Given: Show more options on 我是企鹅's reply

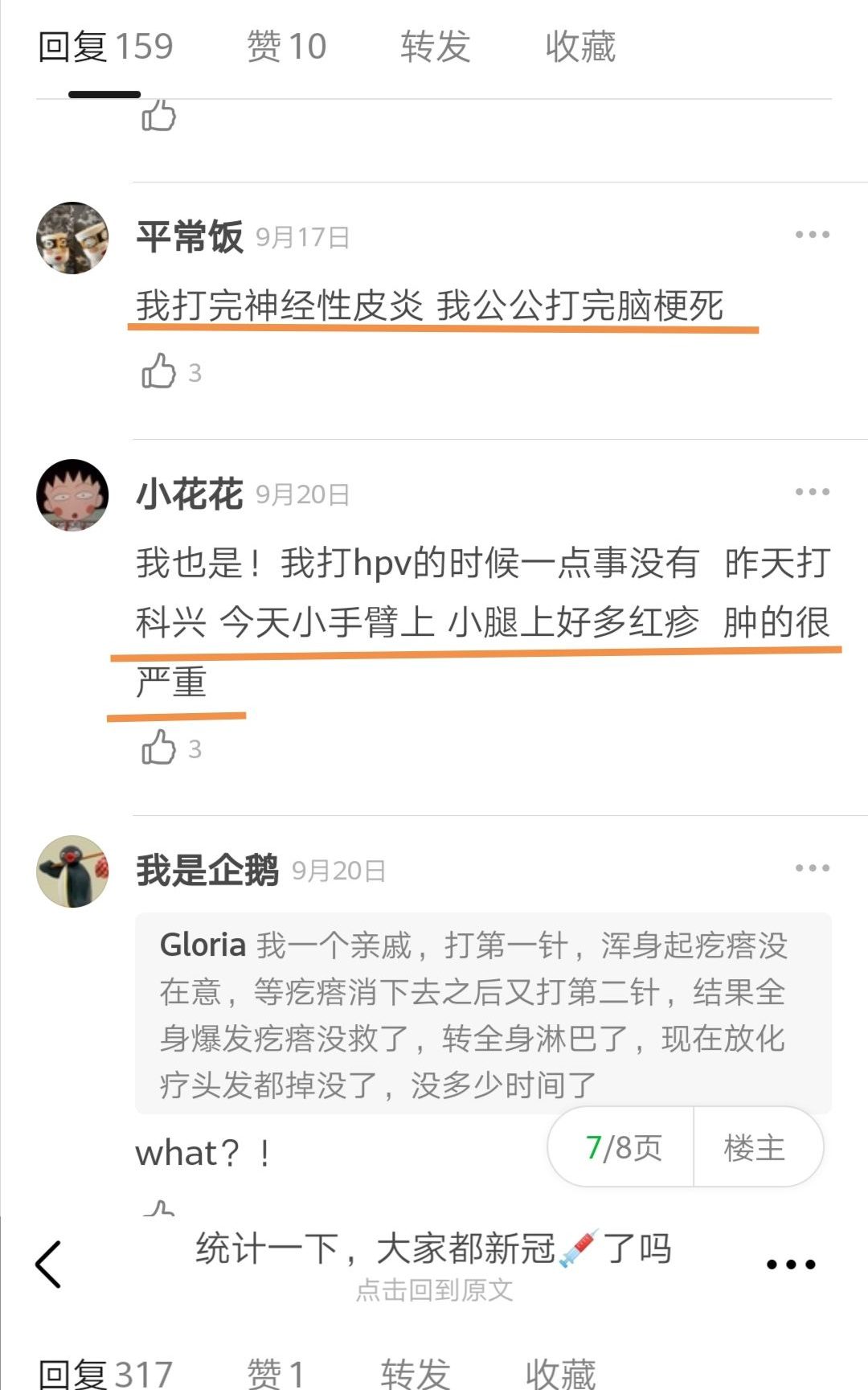Looking at the screenshot, I should pos(812,868).
